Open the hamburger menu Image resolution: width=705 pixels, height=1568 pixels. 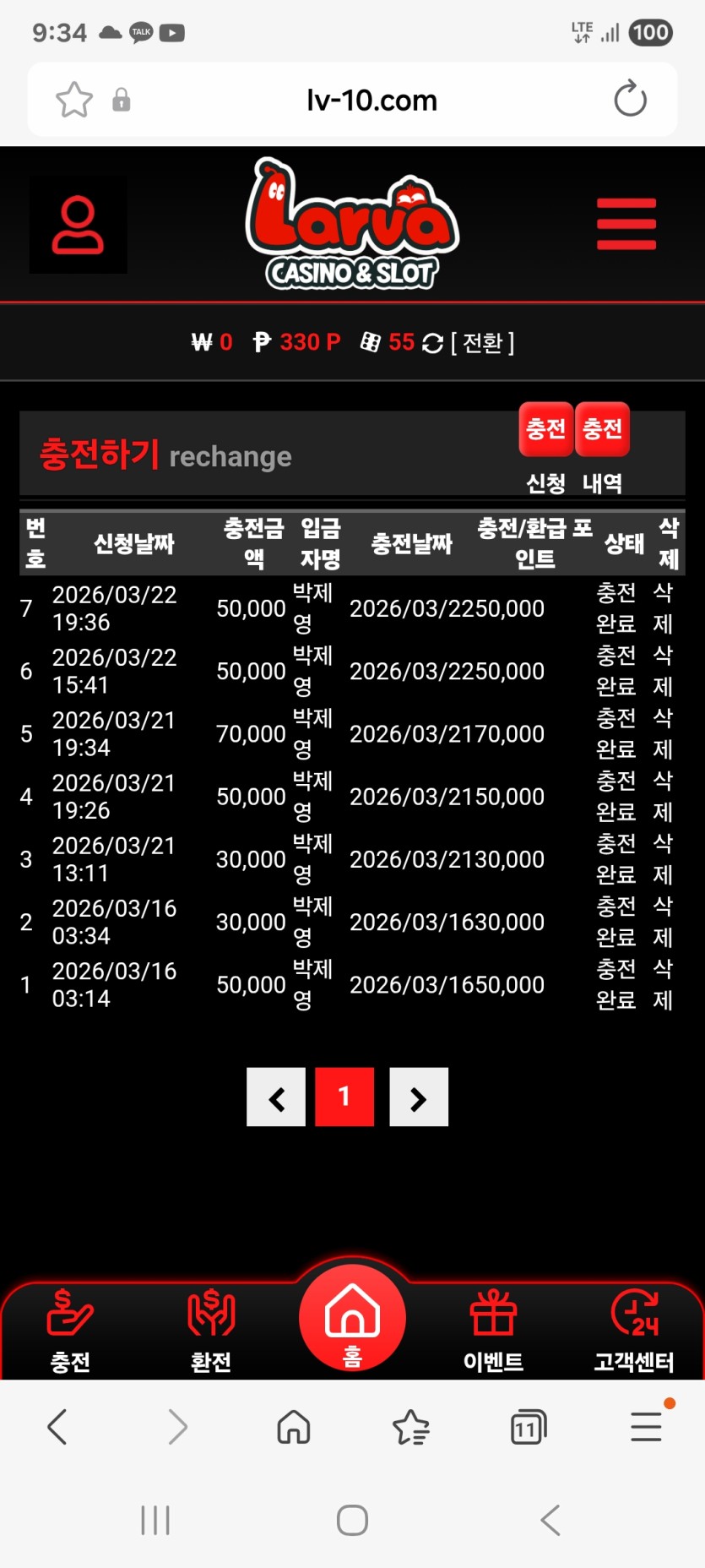pyautogui.click(x=626, y=224)
